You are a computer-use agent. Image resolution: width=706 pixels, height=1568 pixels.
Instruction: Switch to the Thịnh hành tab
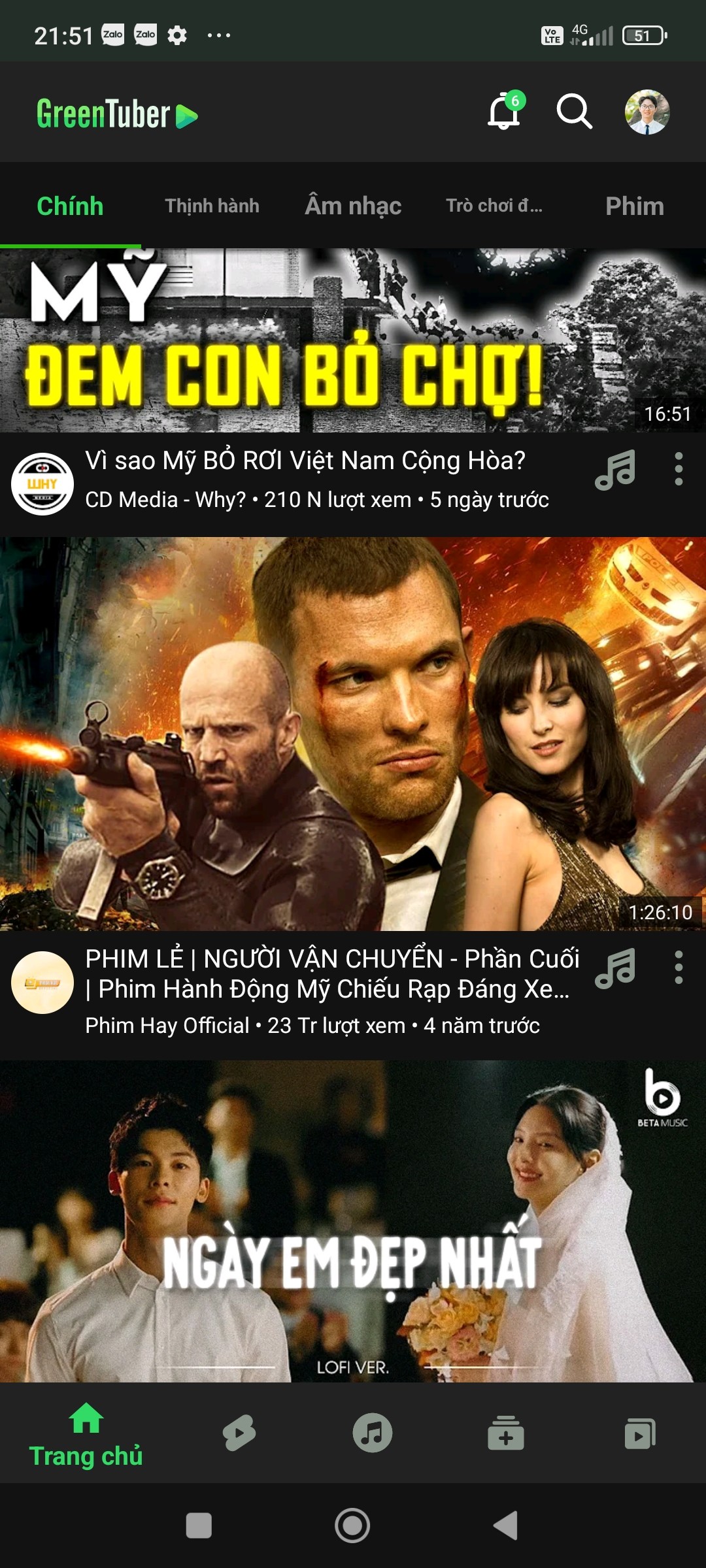[x=212, y=206]
